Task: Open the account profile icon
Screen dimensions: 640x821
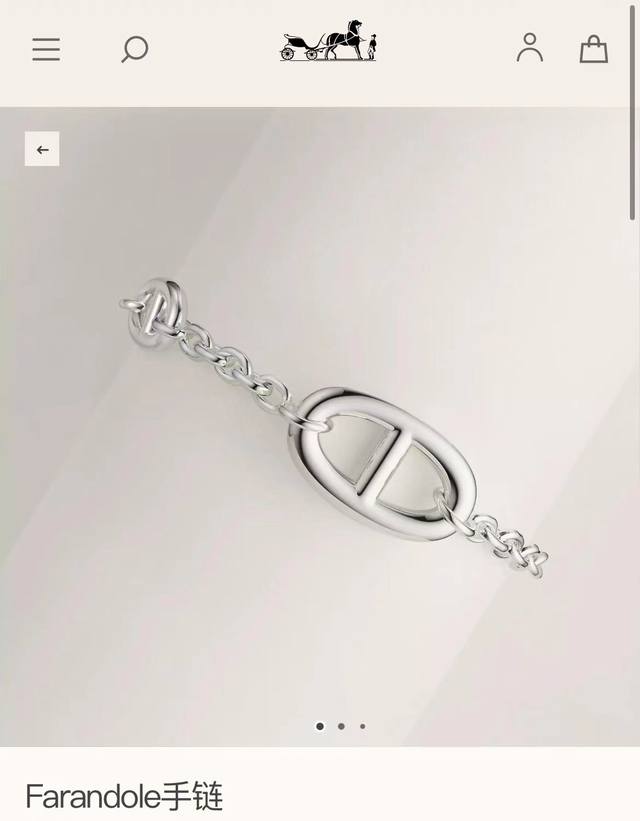Action: coord(529,48)
